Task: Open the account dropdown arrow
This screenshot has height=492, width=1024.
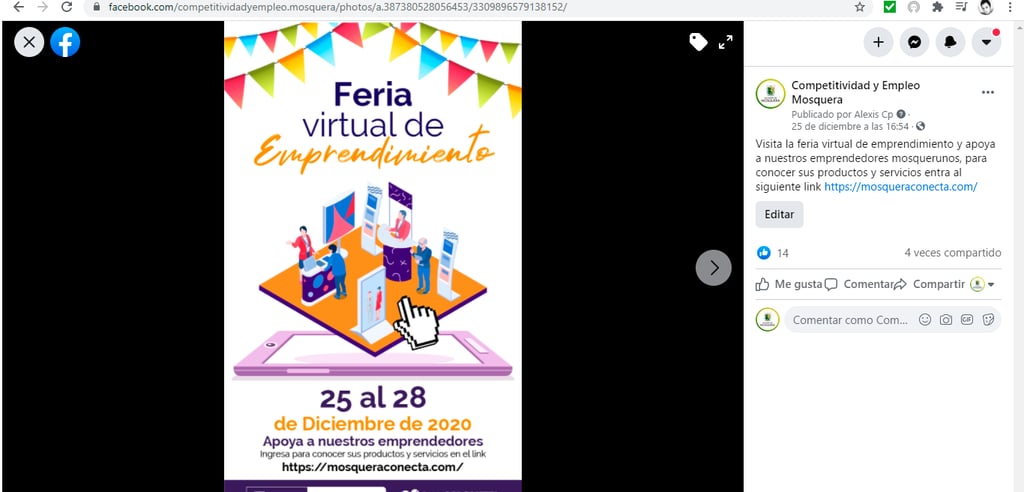Action: 986,42
